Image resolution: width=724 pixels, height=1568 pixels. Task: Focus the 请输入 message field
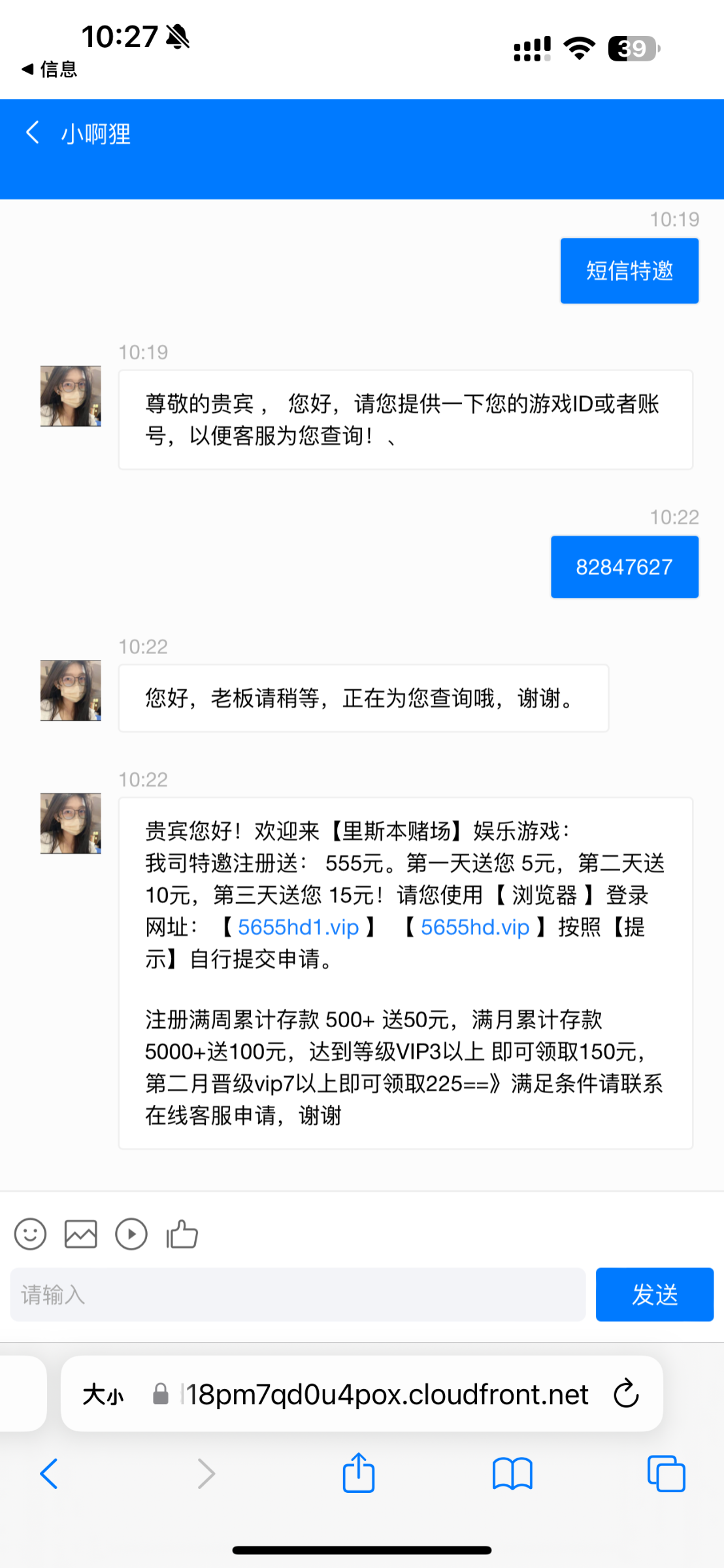click(x=297, y=1294)
